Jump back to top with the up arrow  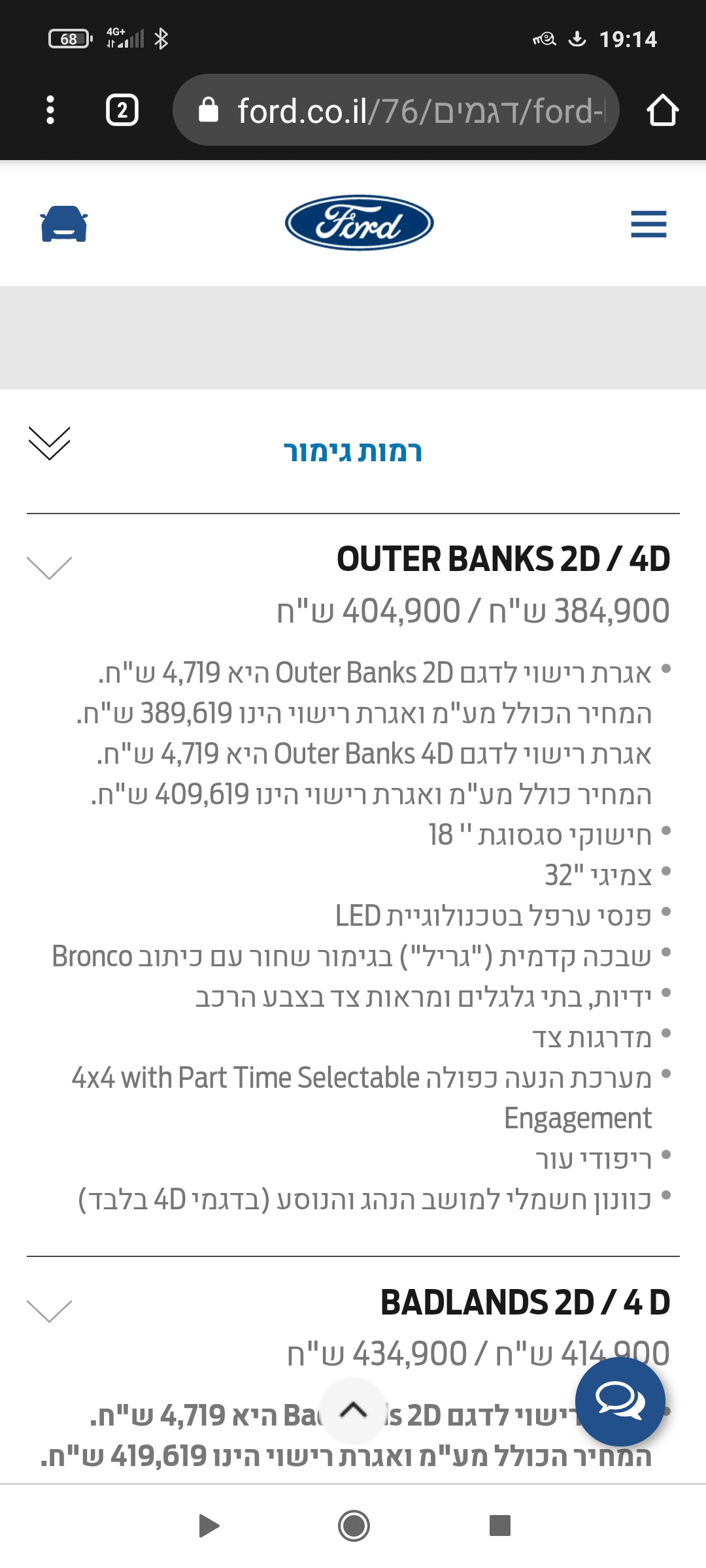pos(354,1410)
